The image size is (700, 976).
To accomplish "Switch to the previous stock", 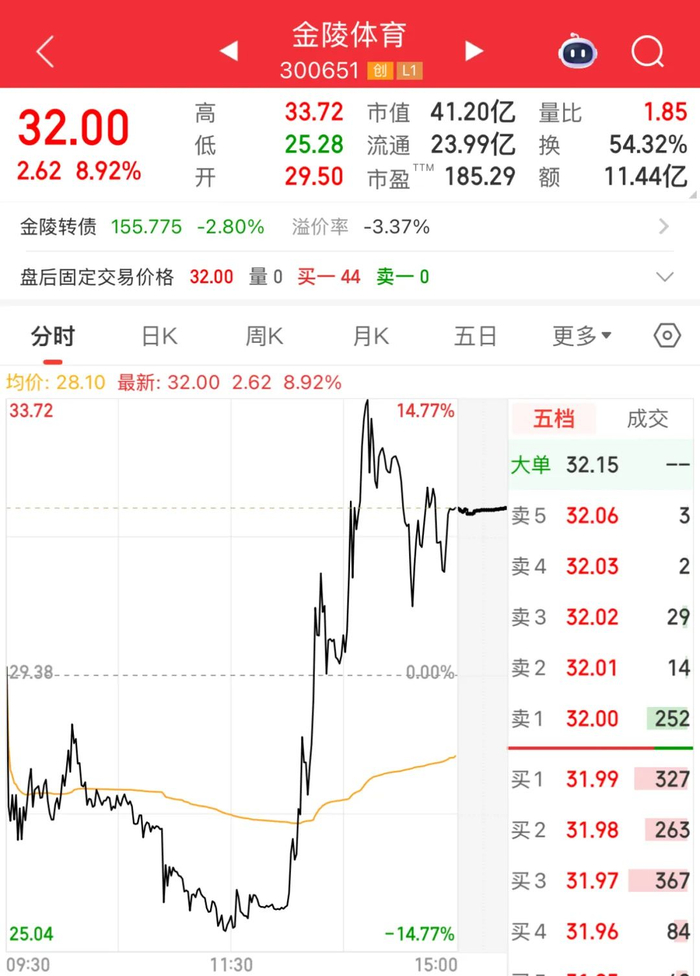I will click(229, 51).
